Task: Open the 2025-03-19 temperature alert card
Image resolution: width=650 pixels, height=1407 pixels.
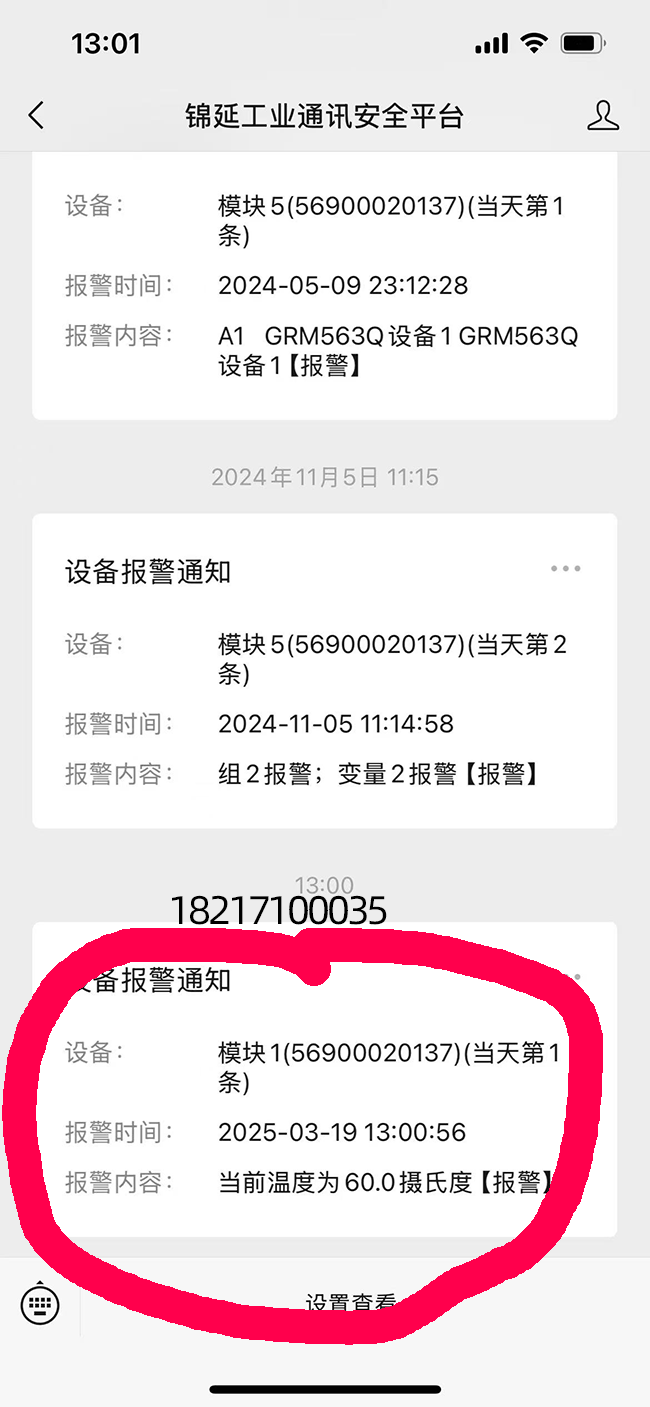Action: (325, 1080)
